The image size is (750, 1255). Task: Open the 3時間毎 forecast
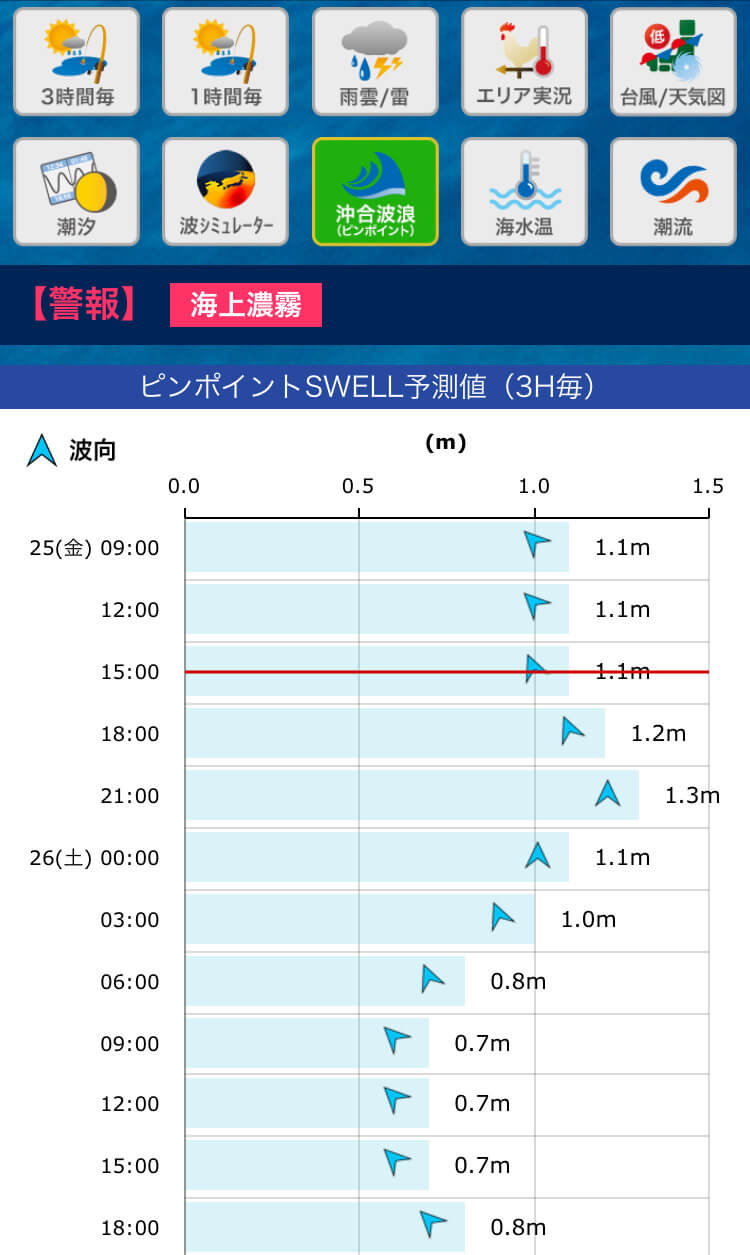(x=76, y=61)
